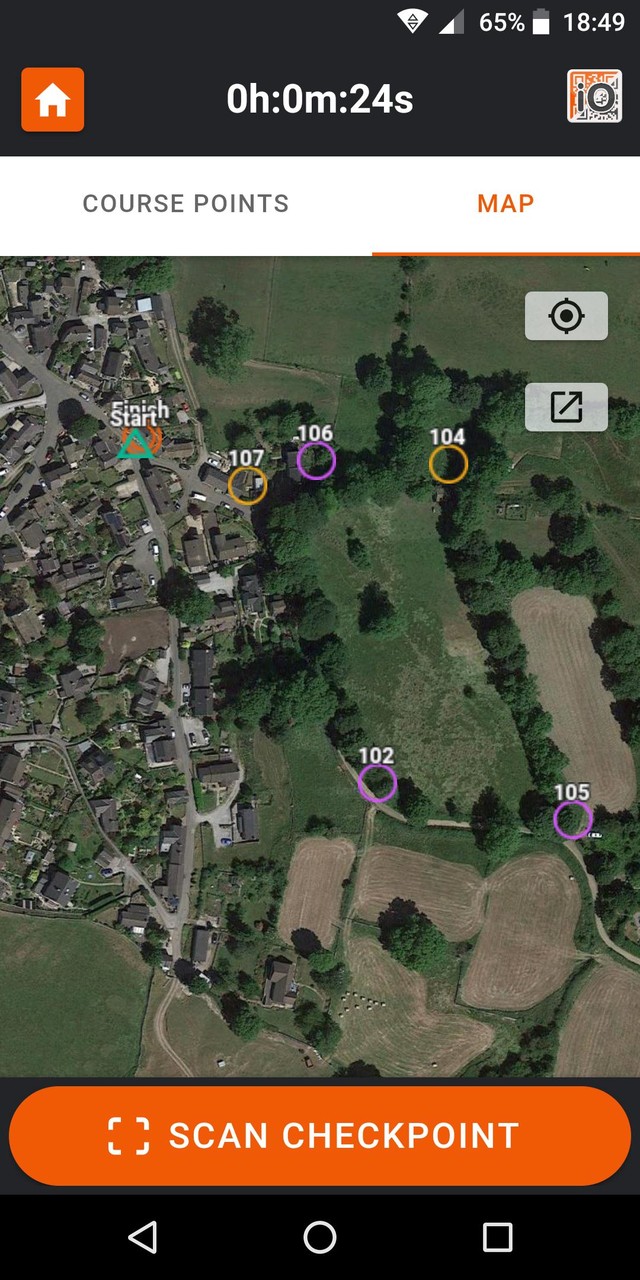
Task: Go back using system back button
Action: click(x=143, y=1237)
